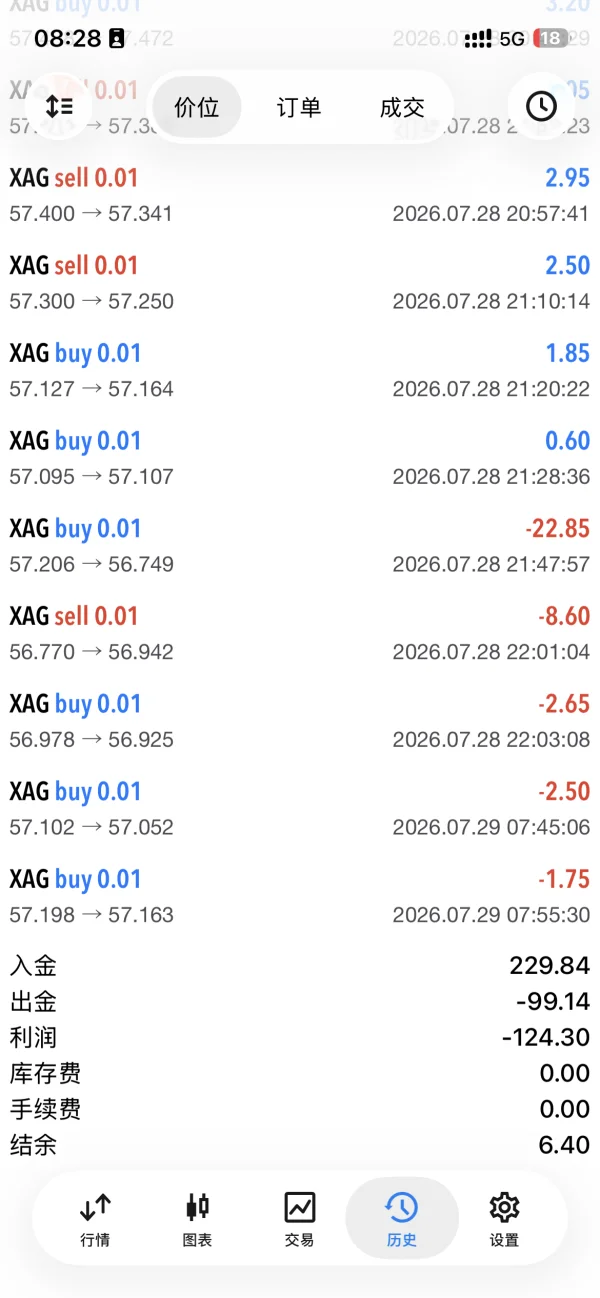
Task: Open the XAG sell trade closed 20:57:41
Action: (x=300, y=195)
